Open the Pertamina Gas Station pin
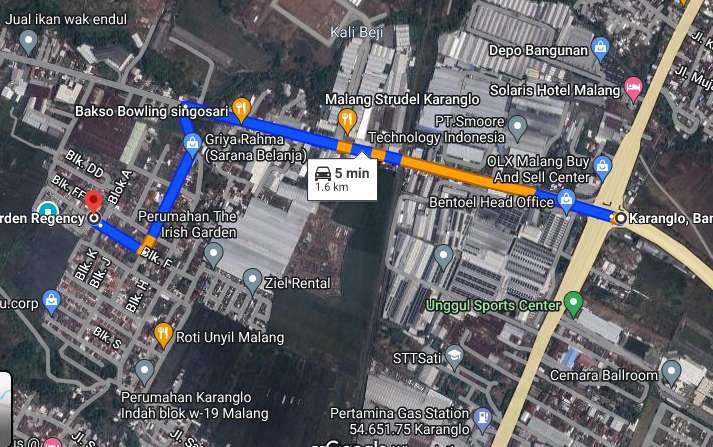 click(482, 416)
